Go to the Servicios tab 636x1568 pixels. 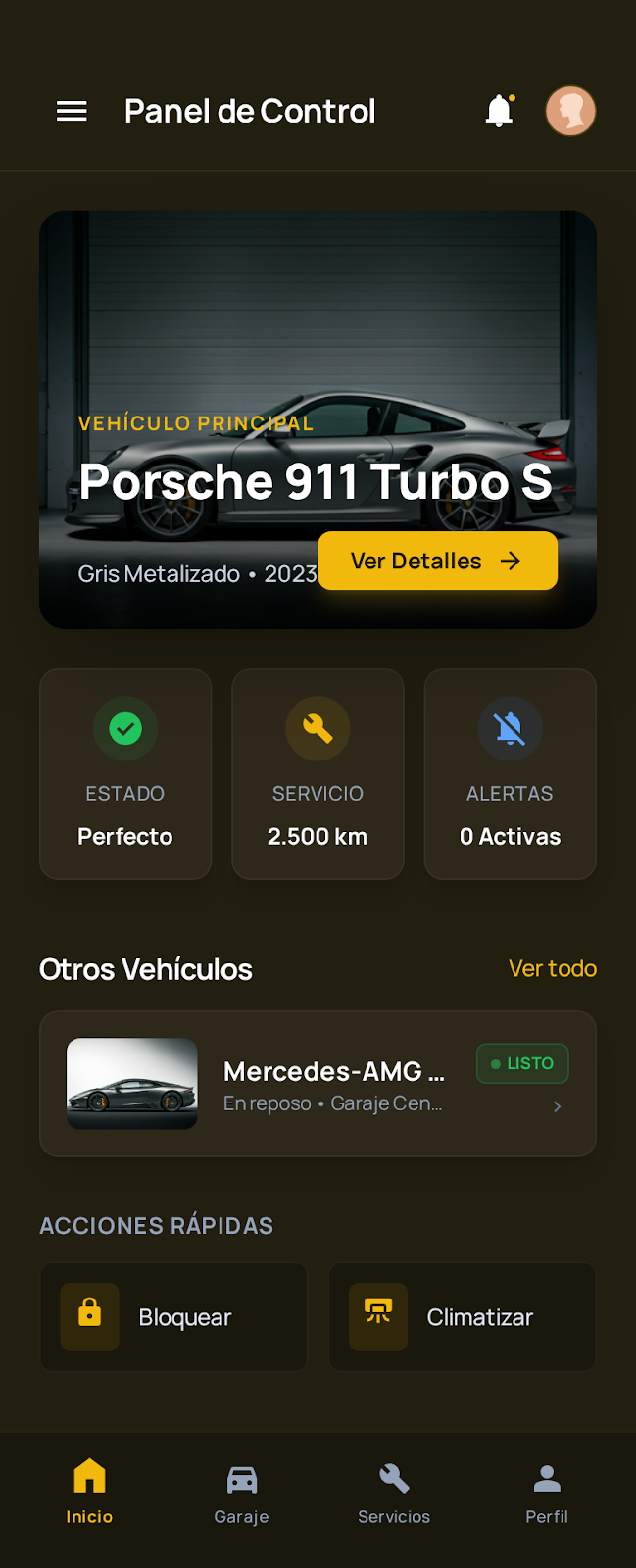pos(394,1492)
